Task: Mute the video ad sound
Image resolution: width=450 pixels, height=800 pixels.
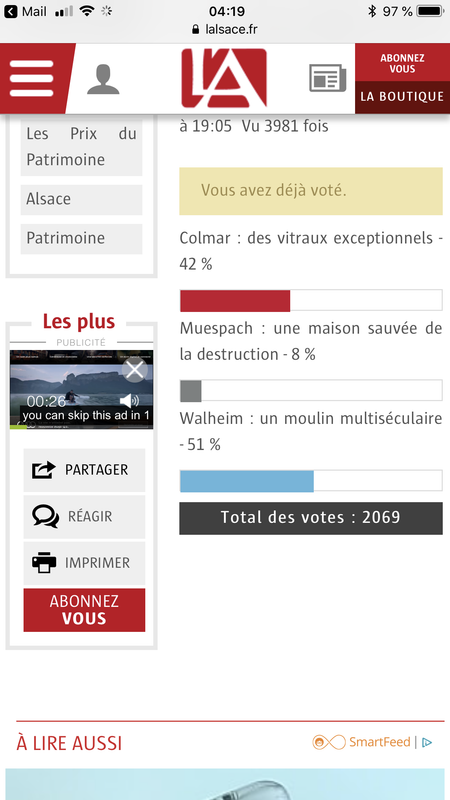Action: click(x=129, y=400)
